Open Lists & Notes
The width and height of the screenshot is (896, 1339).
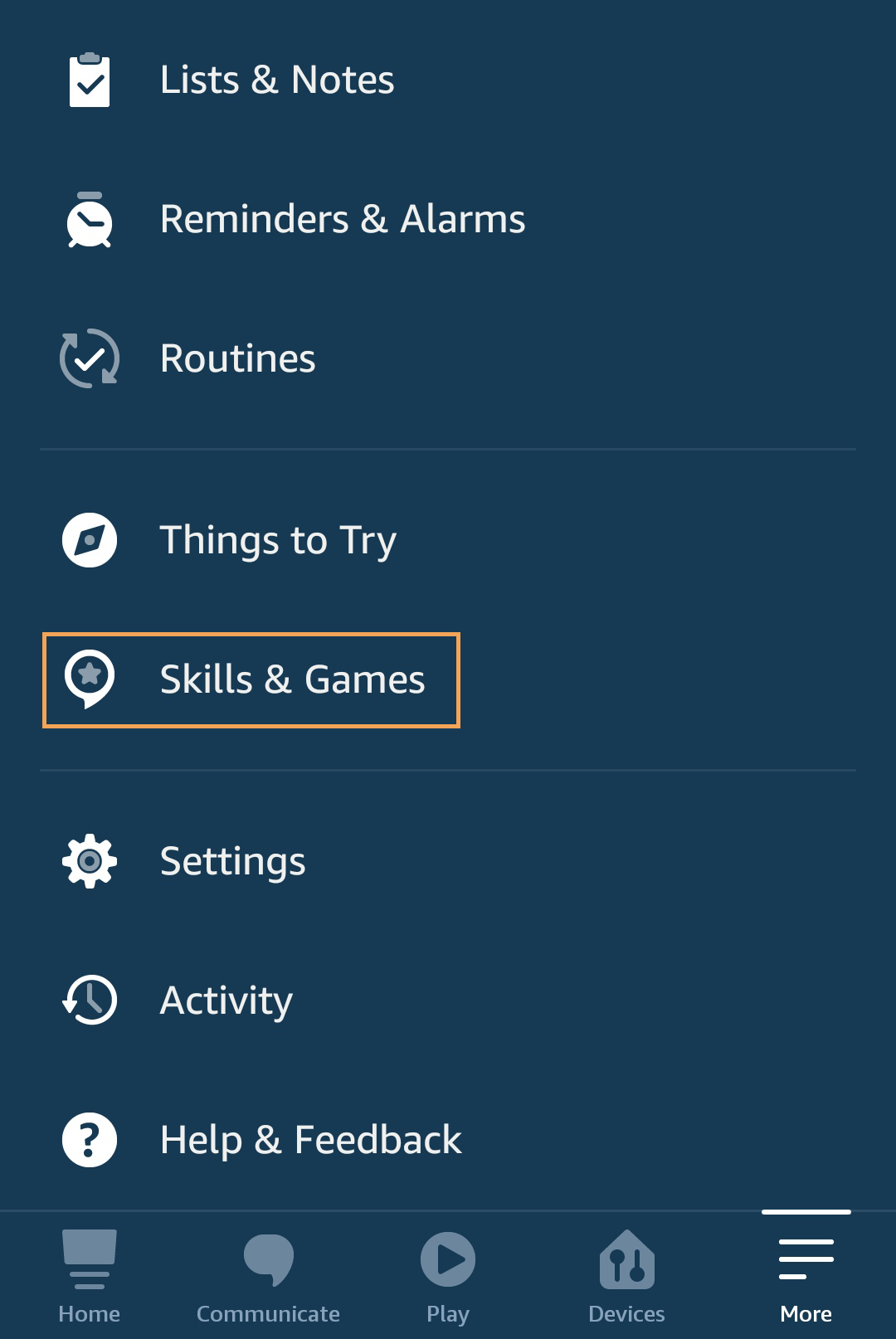click(x=276, y=80)
